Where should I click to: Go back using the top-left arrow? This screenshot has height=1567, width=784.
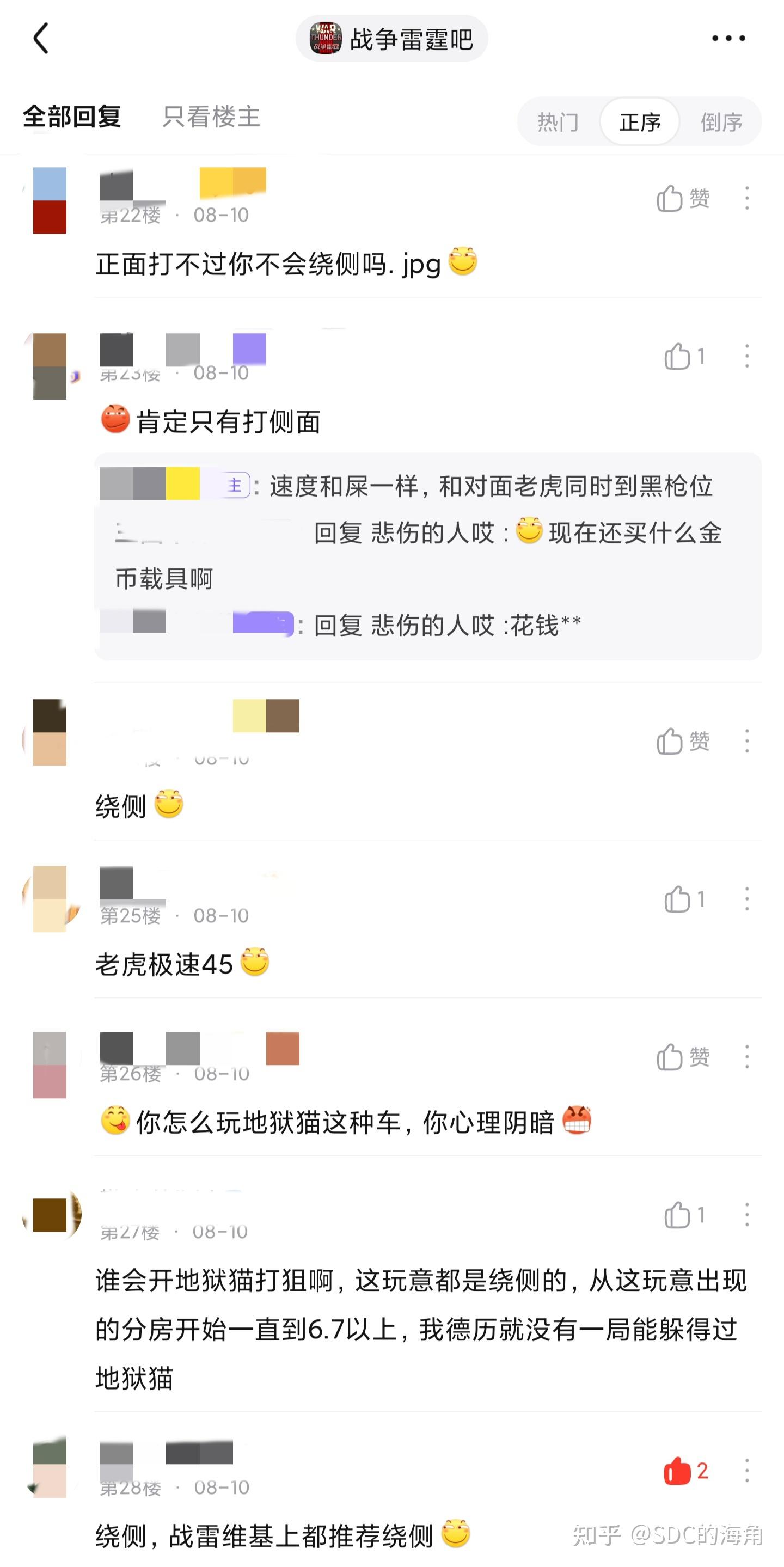tap(40, 38)
